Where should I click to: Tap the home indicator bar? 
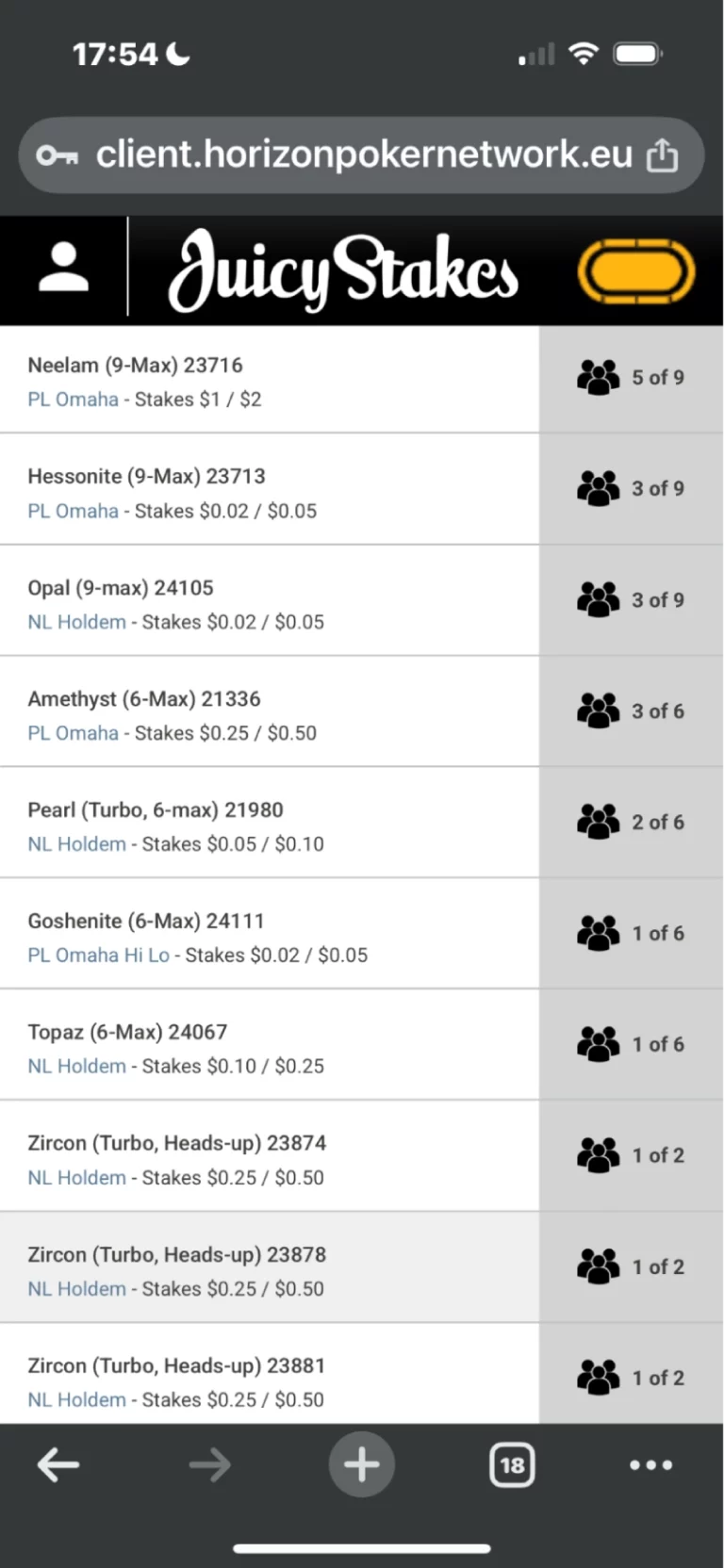361,1546
